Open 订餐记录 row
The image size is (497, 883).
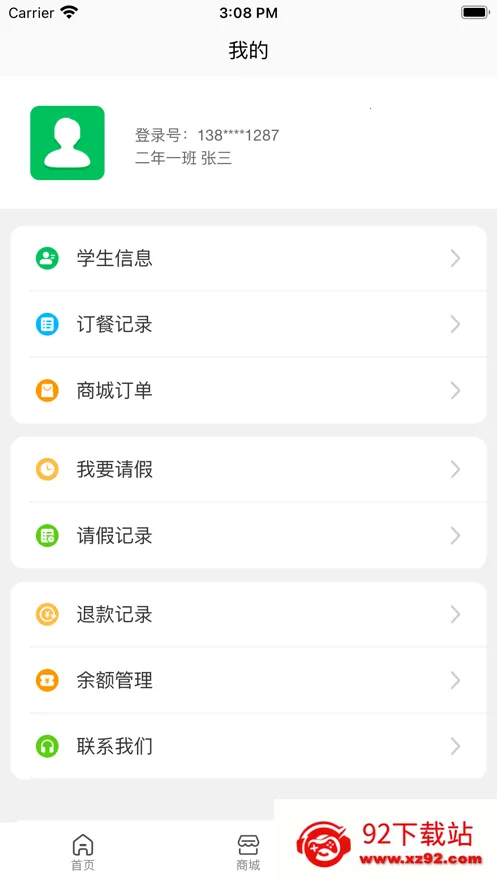click(248, 324)
